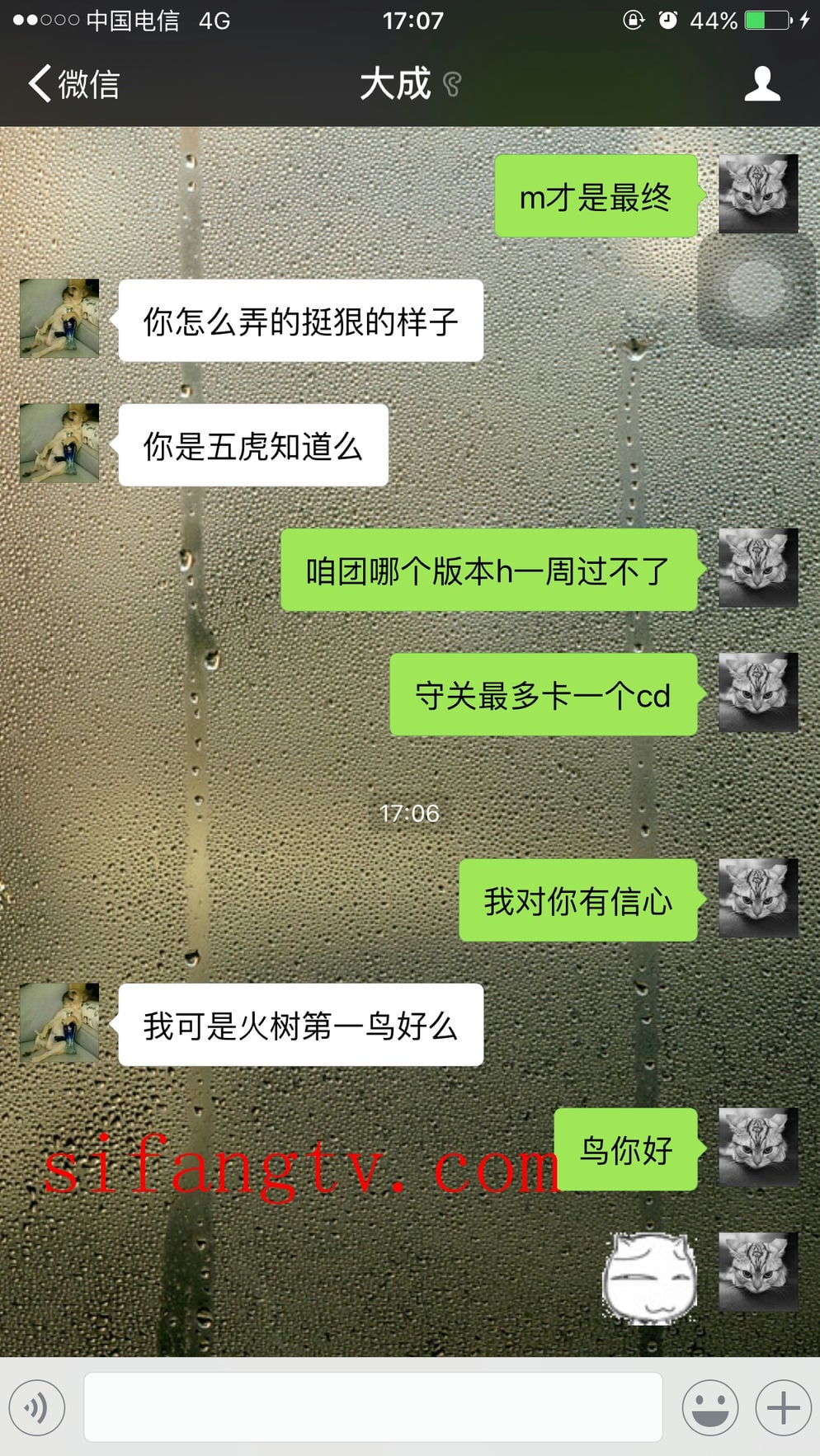The image size is (820, 1456).
Task: Tap the AssistiveTouch floating button
Action: pos(756,289)
